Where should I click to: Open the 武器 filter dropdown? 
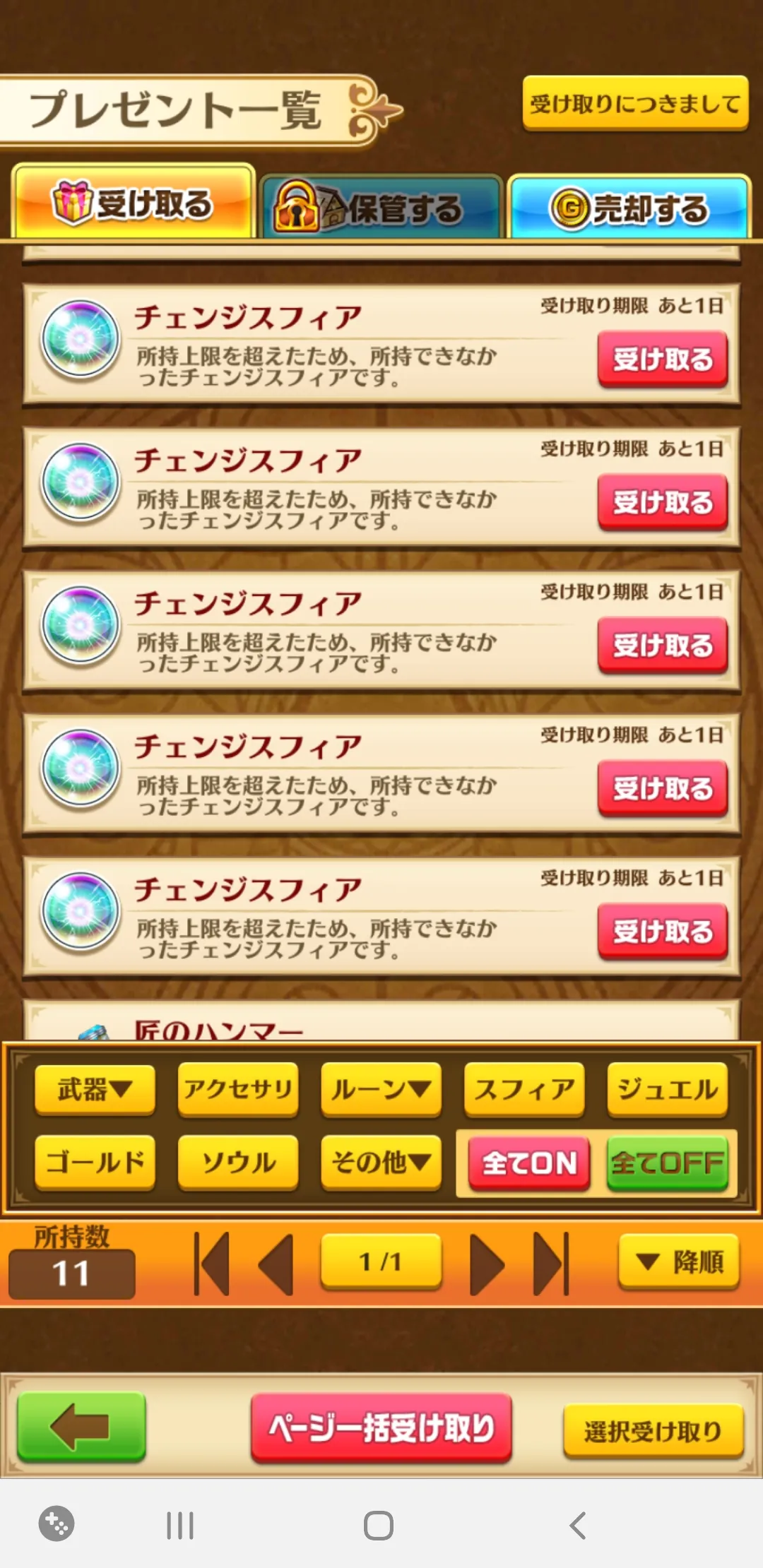pyautogui.click(x=95, y=1090)
